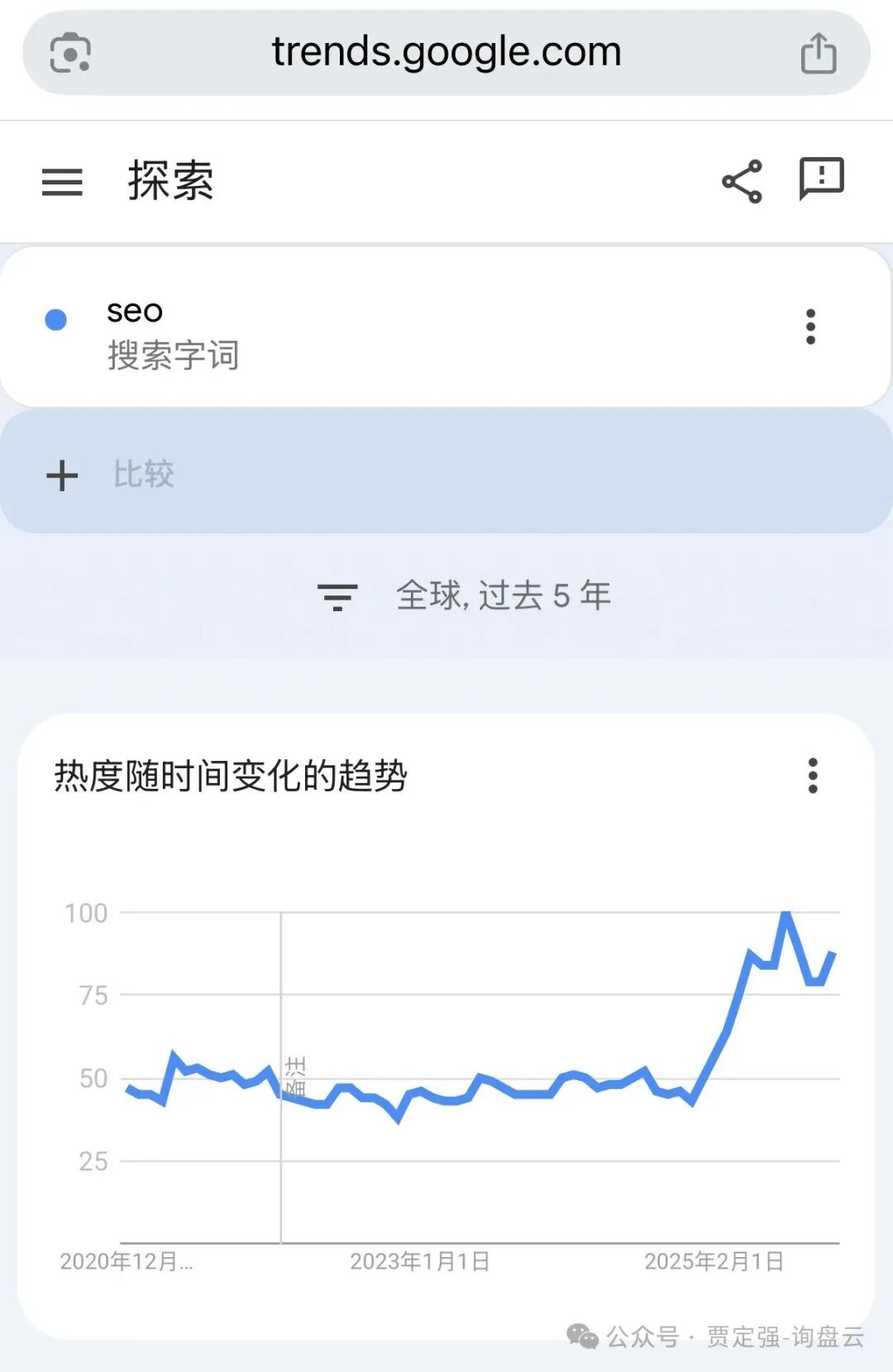
Task: Share this Google Trends exploration
Action: (742, 182)
